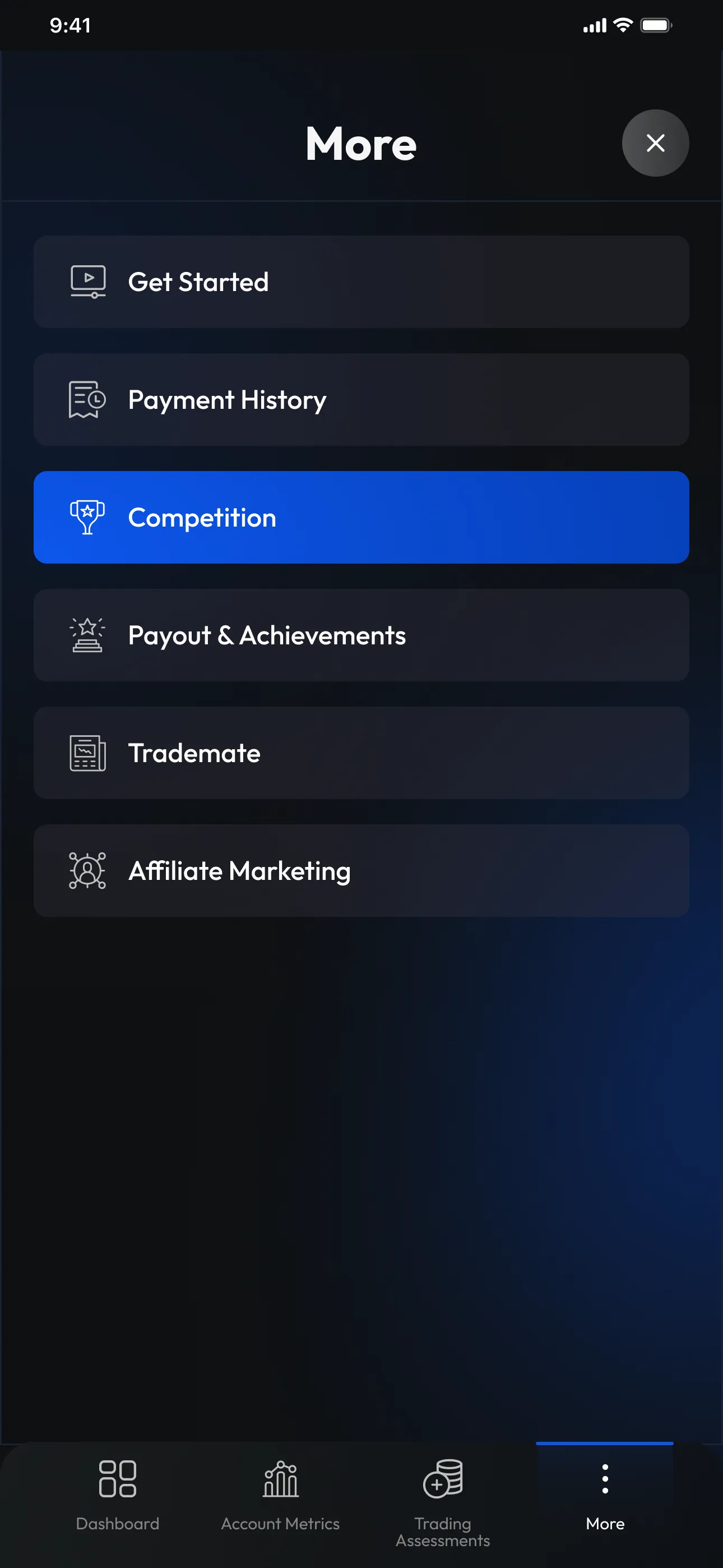Open Affiliate Marketing
This screenshot has height=1568, width=723.
[361, 870]
